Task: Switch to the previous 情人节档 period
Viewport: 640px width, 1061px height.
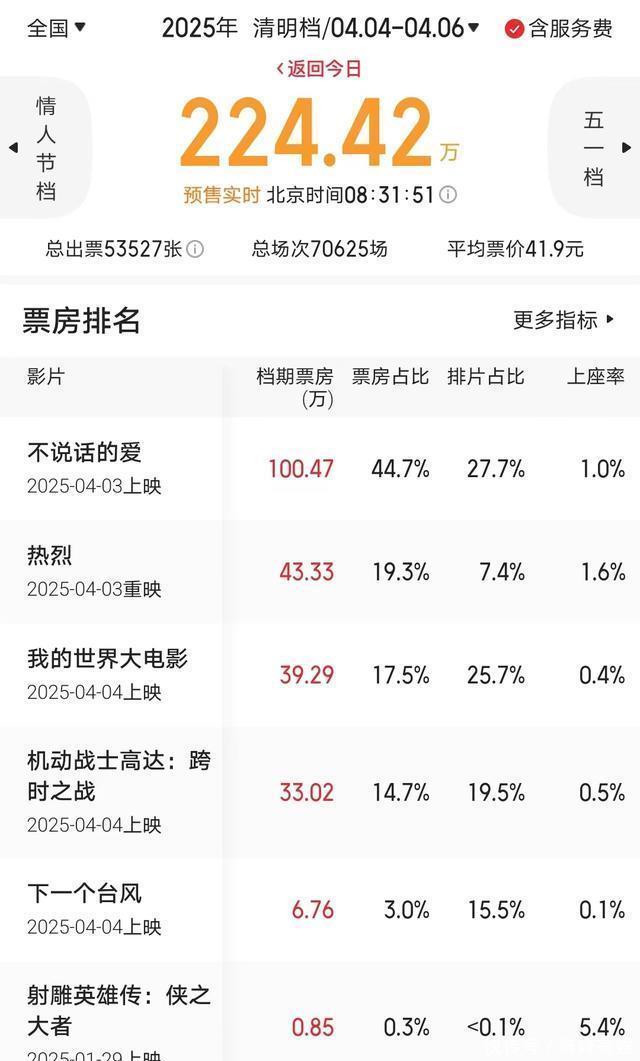Action: 45,148
